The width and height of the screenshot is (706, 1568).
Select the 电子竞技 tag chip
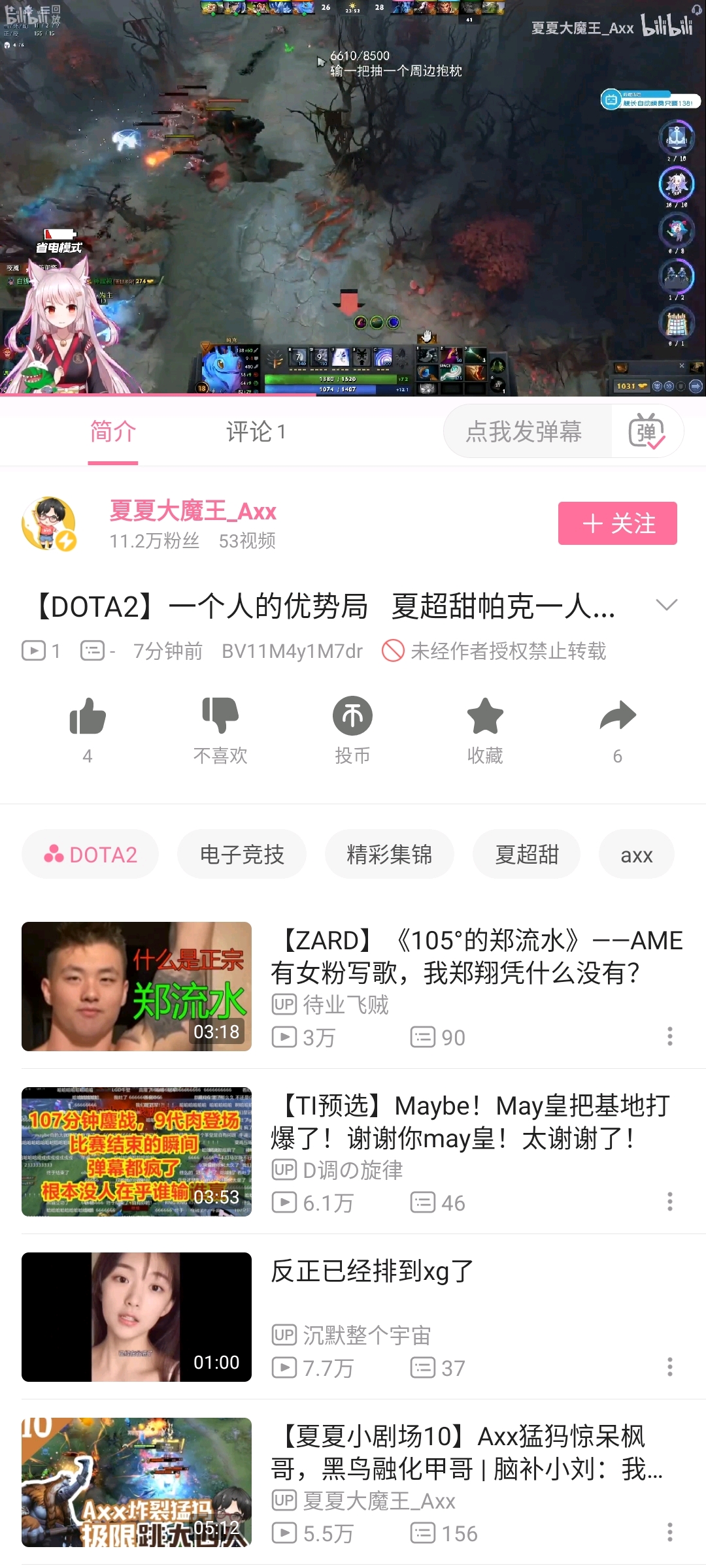(241, 855)
